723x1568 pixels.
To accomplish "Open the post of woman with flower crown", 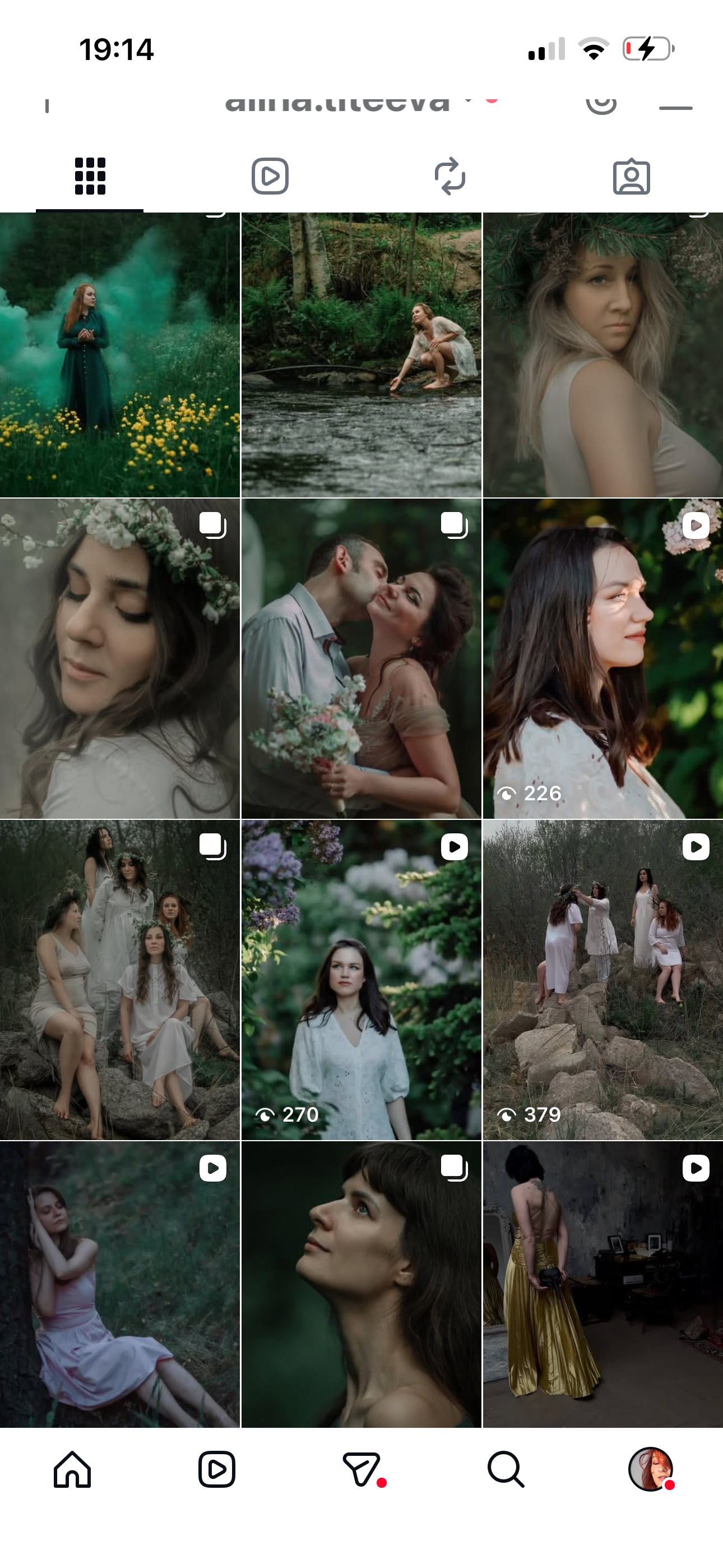I will (120, 658).
